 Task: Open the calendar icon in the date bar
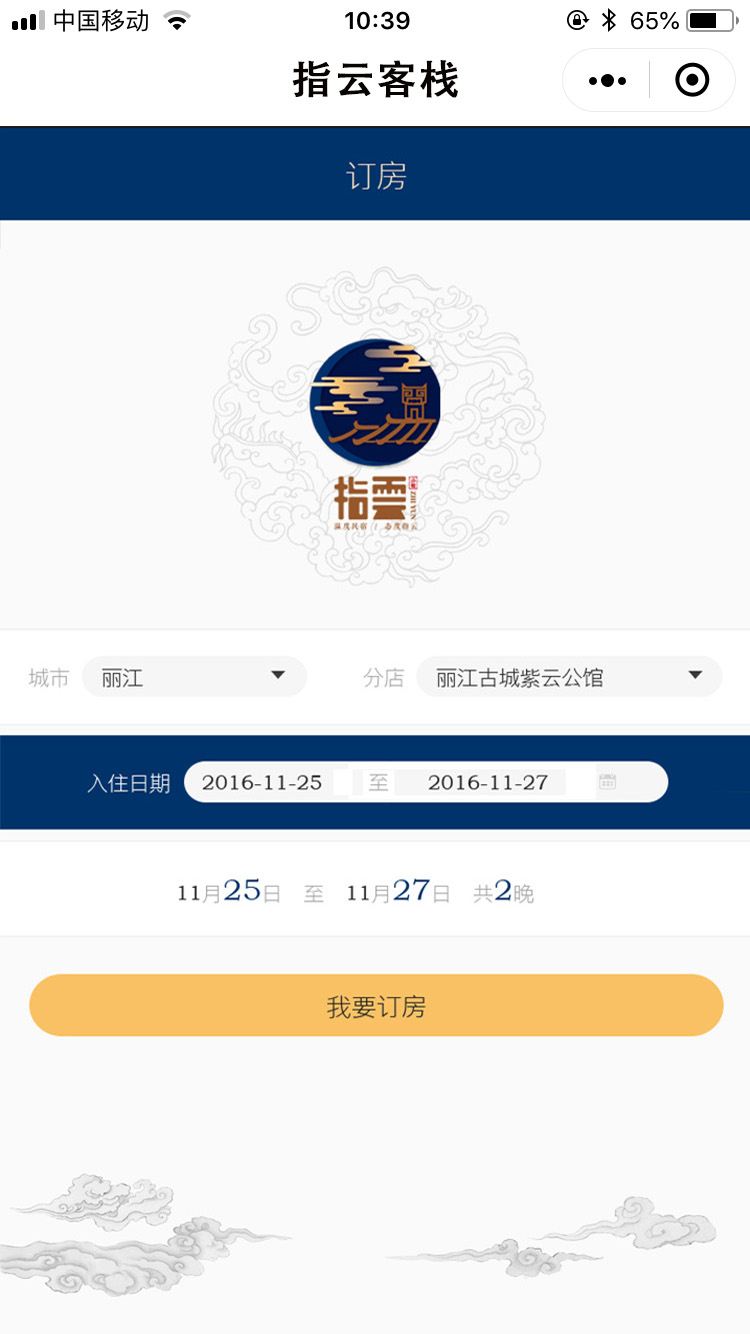(x=607, y=782)
